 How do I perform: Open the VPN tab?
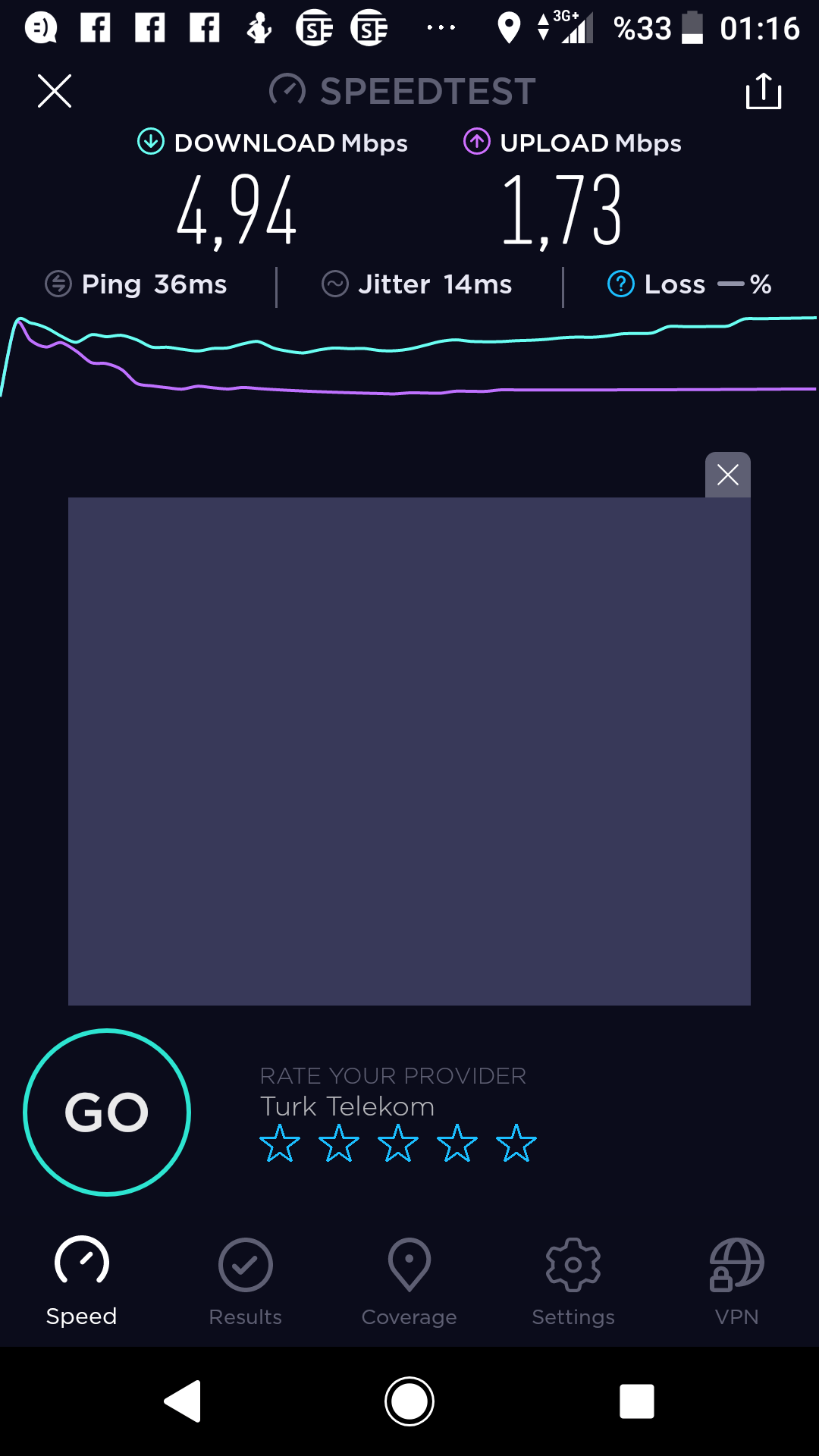coord(737,1282)
